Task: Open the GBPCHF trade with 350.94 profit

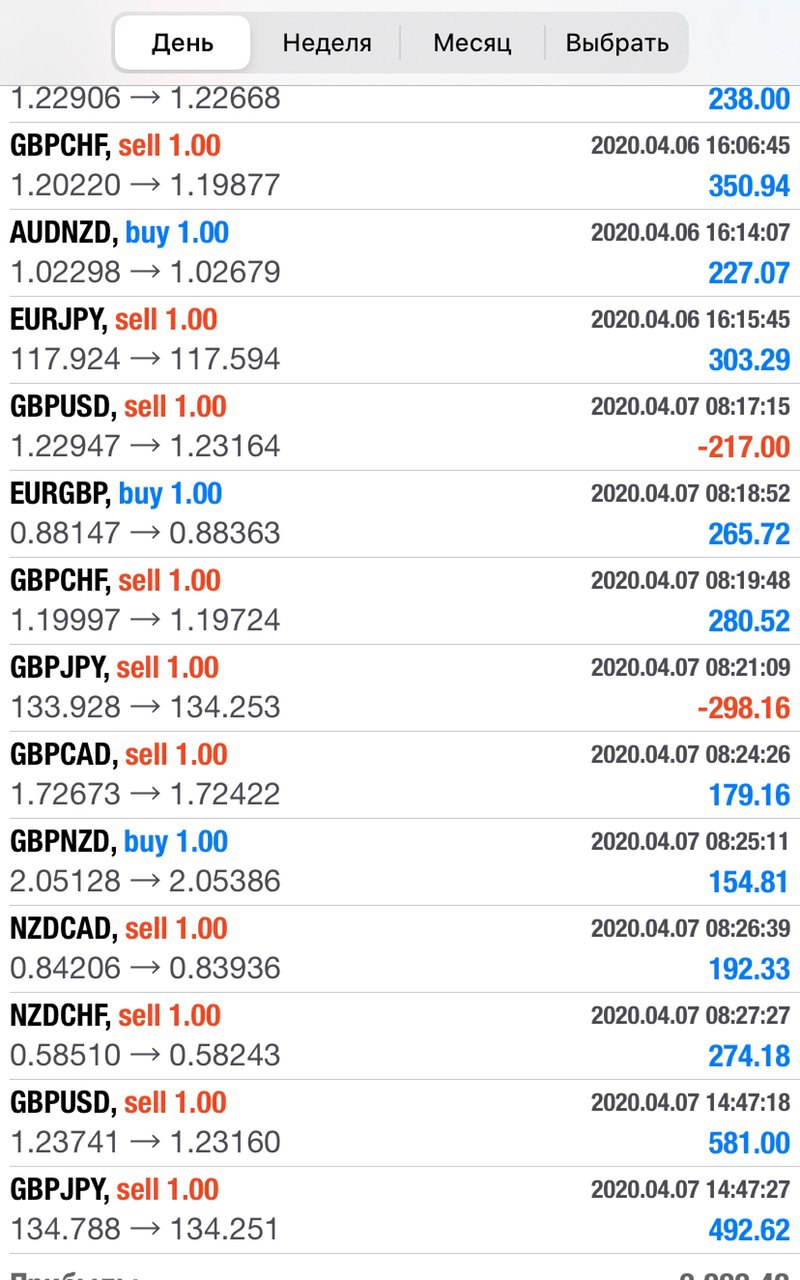Action: pyautogui.click(x=400, y=166)
